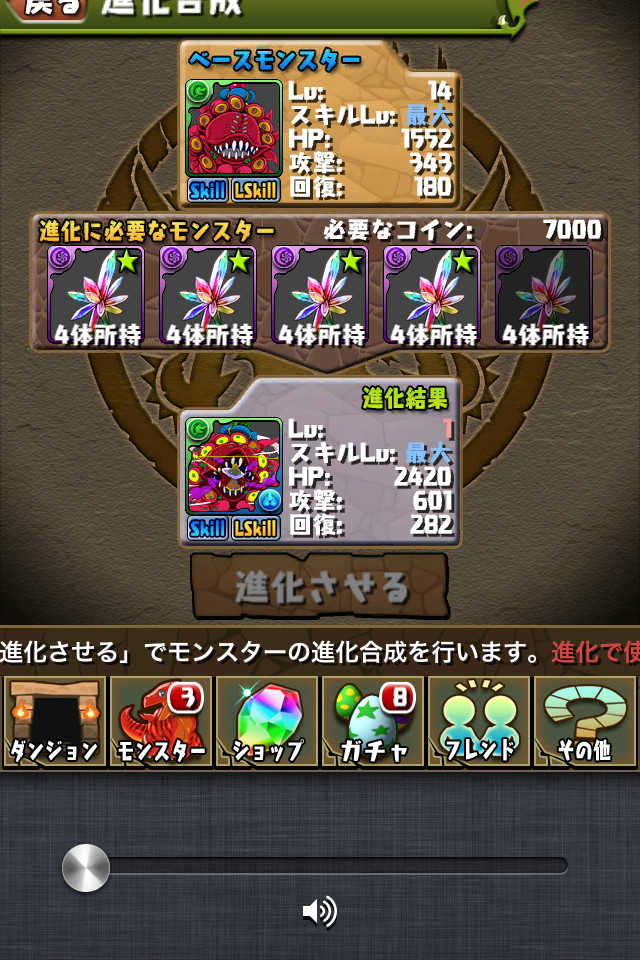View the base monster's Skill
This screenshot has width=640, height=960.
click(x=208, y=190)
